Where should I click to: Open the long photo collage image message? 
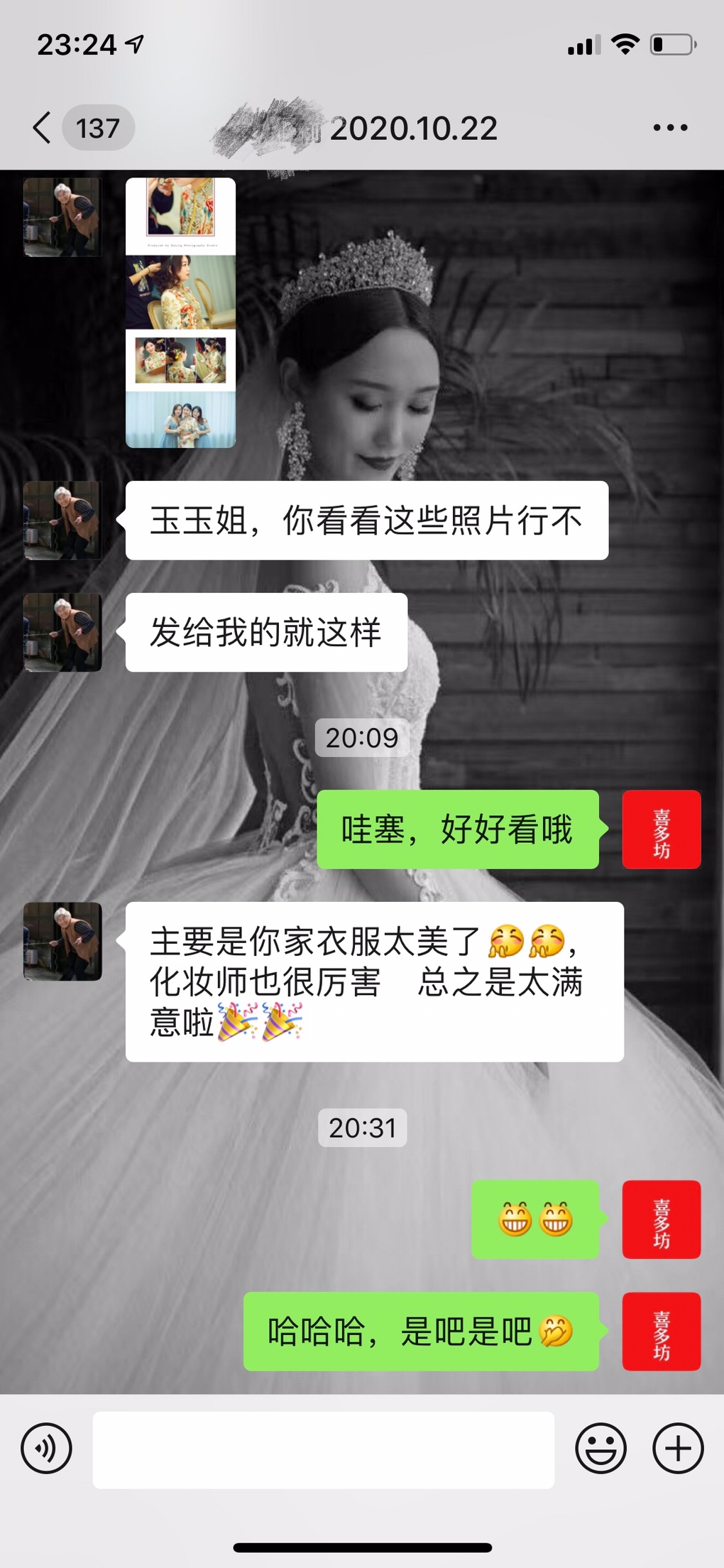pyautogui.click(x=180, y=312)
